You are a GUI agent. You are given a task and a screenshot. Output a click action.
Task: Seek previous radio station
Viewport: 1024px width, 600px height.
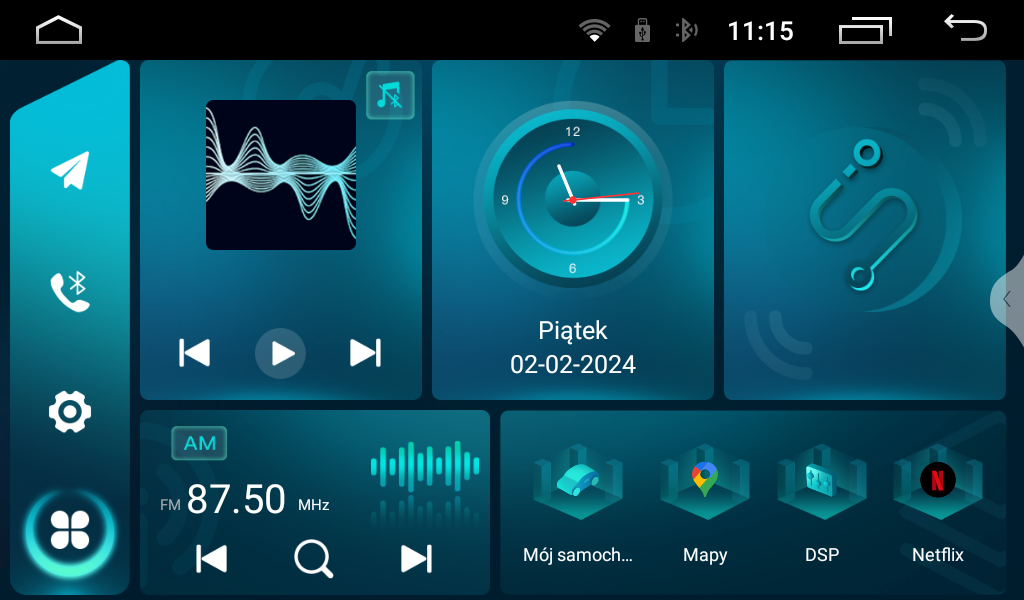point(211,559)
